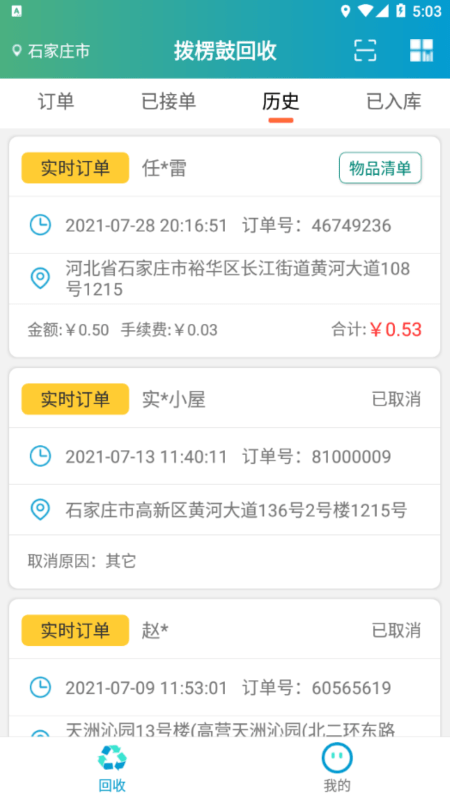Go to the 回收 bottom tab
Image resolution: width=450 pixels, height=800 pixels.
coord(112,768)
